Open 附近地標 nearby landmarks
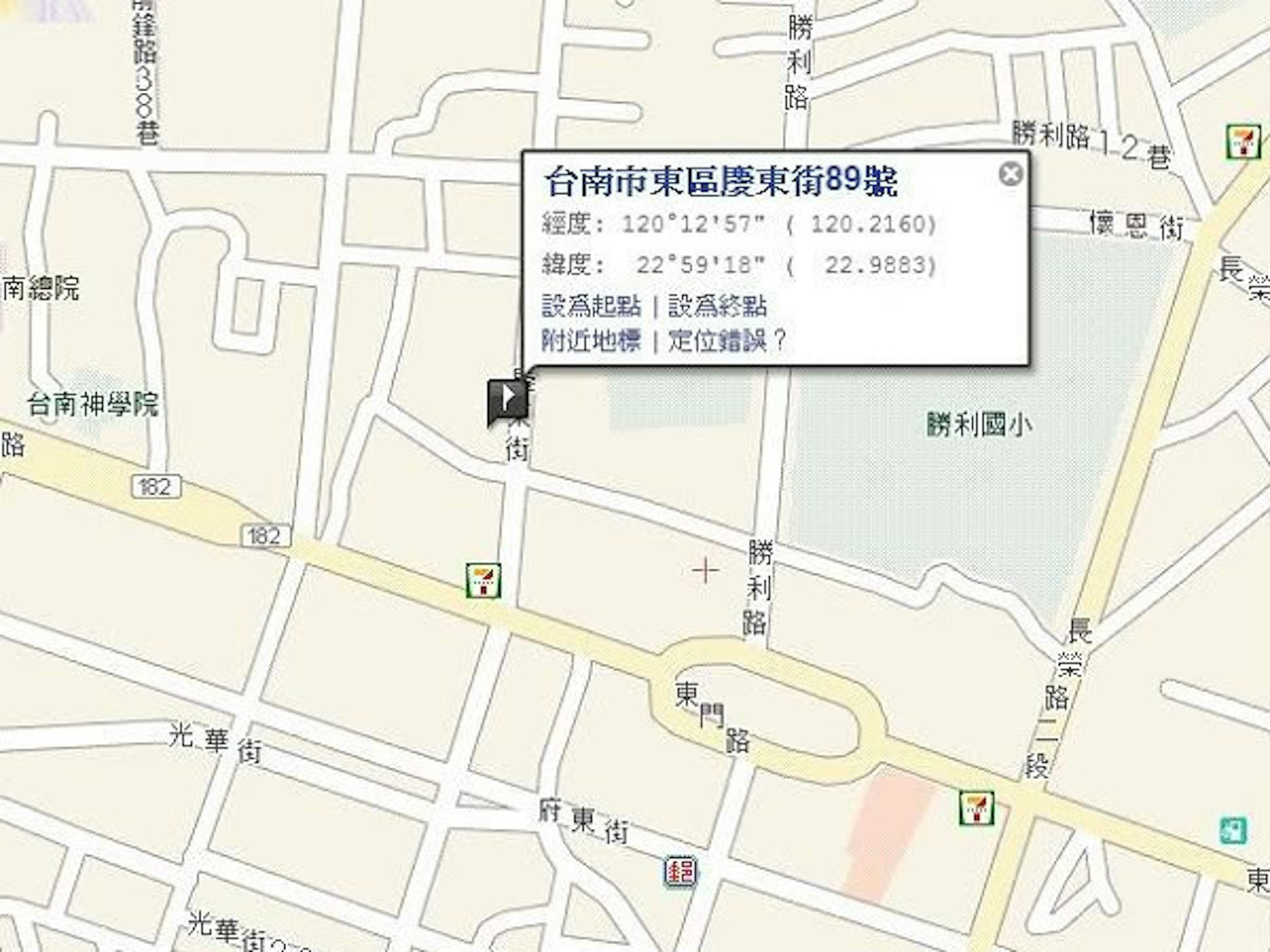 click(x=591, y=341)
